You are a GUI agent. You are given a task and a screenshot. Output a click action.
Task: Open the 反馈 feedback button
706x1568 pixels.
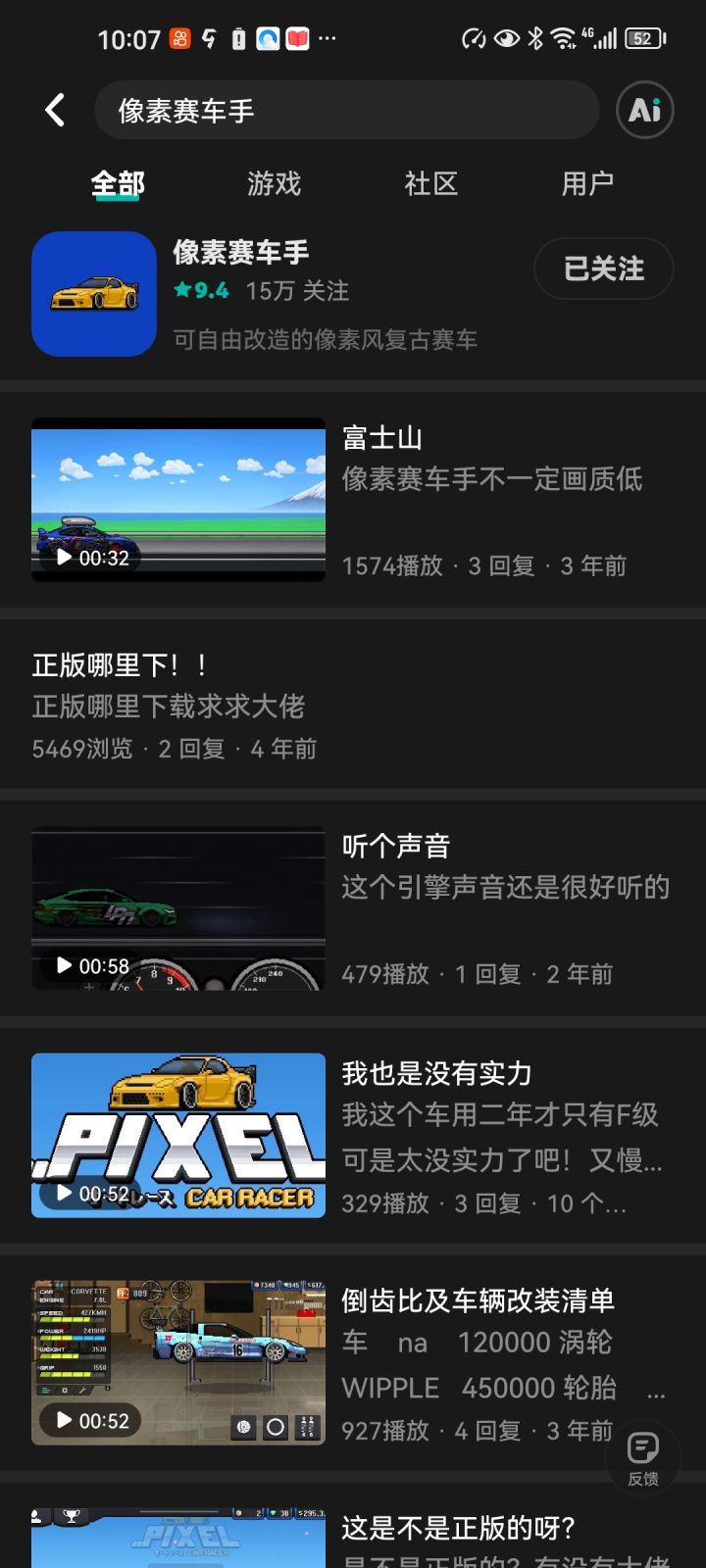643,1458
